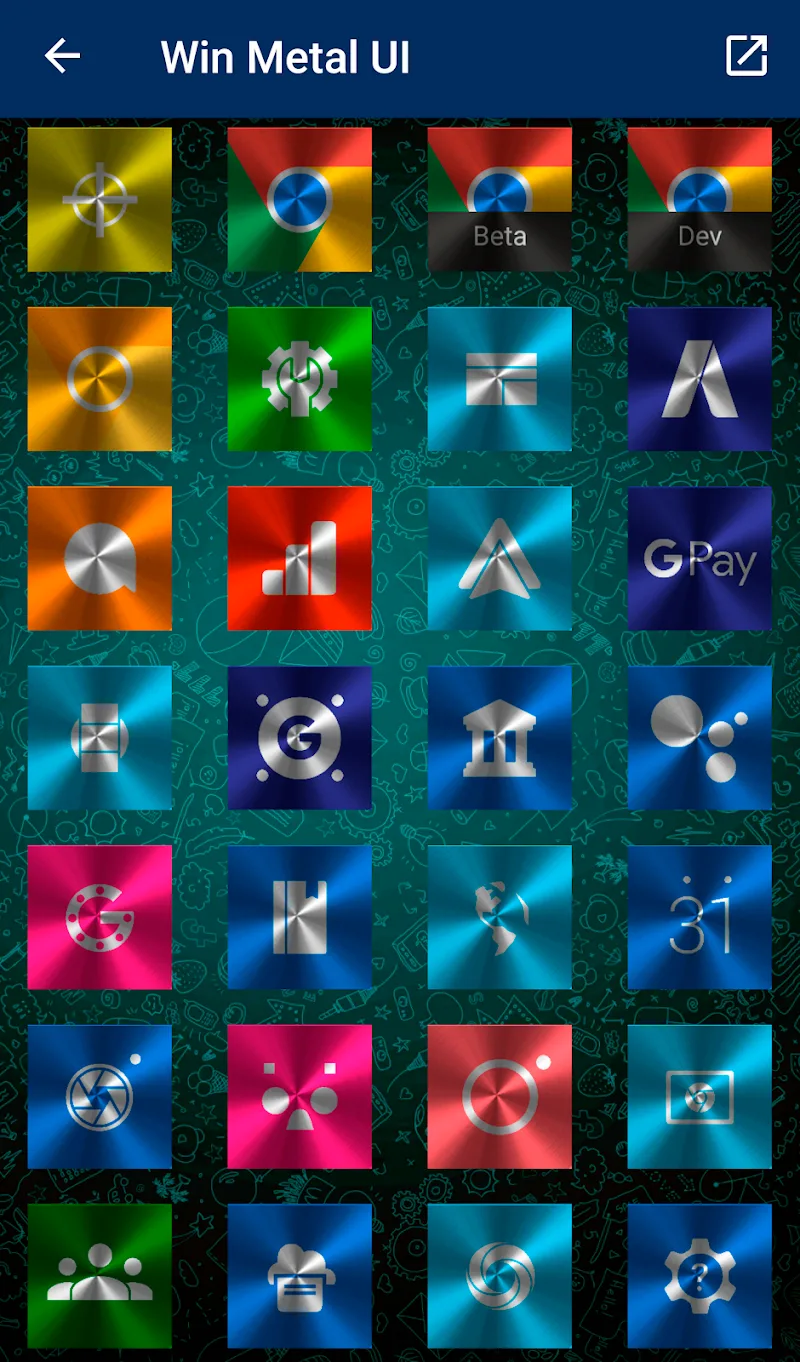Open the external link icon in app bar

(746, 57)
